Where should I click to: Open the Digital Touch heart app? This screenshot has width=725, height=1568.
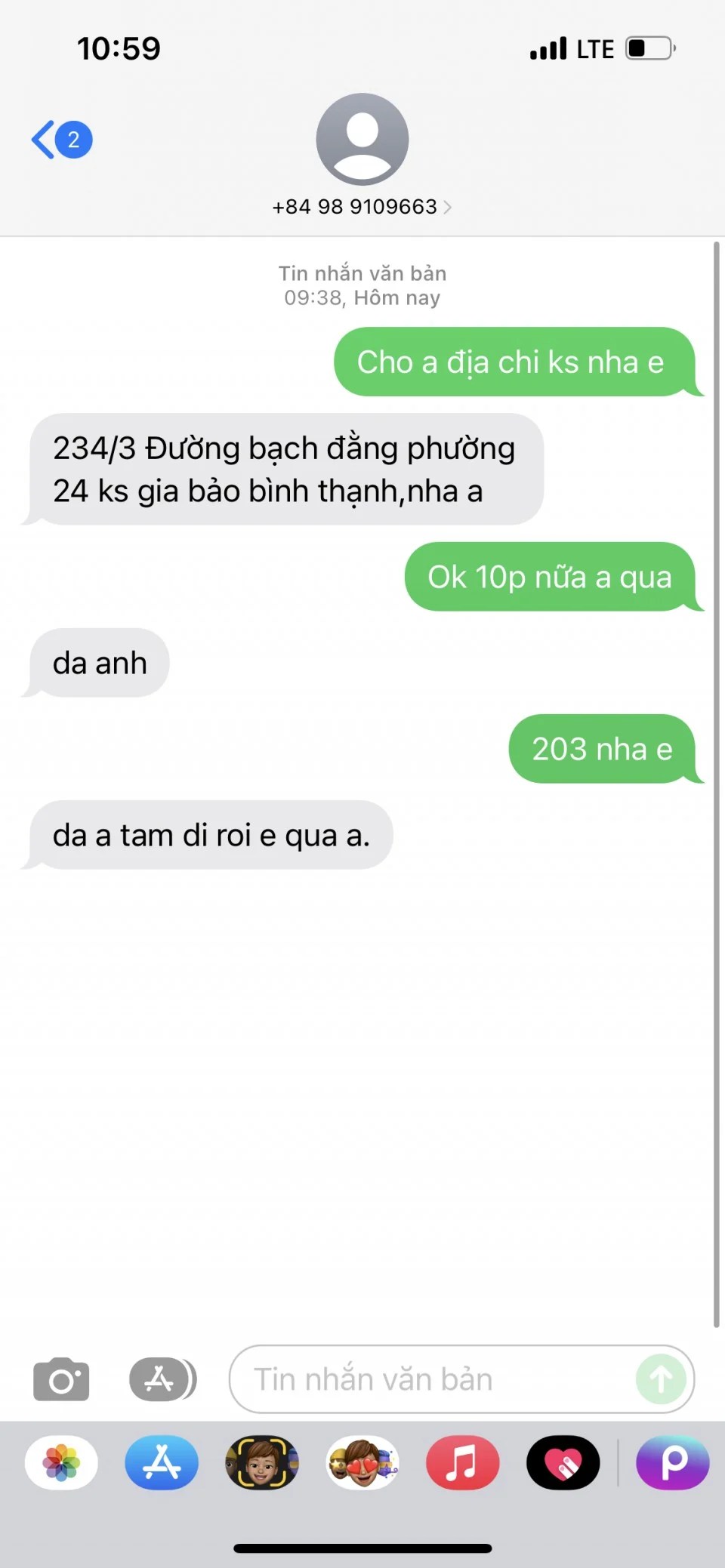pyautogui.click(x=563, y=1463)
